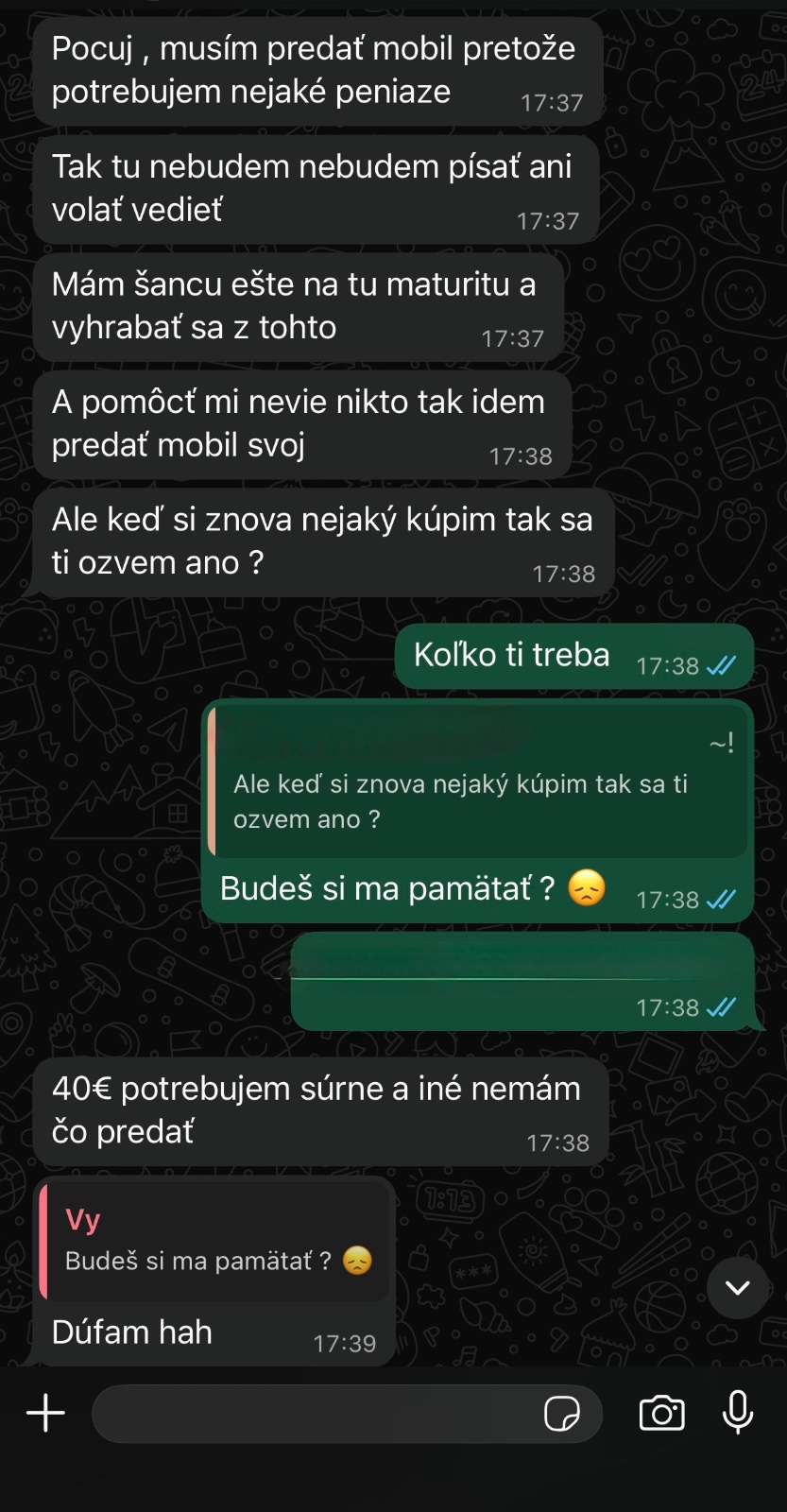The height and width of the screenshot is (1512, 787).
Task: Jump to latest messages with down arrow
Action: [x=737, y=1287]
